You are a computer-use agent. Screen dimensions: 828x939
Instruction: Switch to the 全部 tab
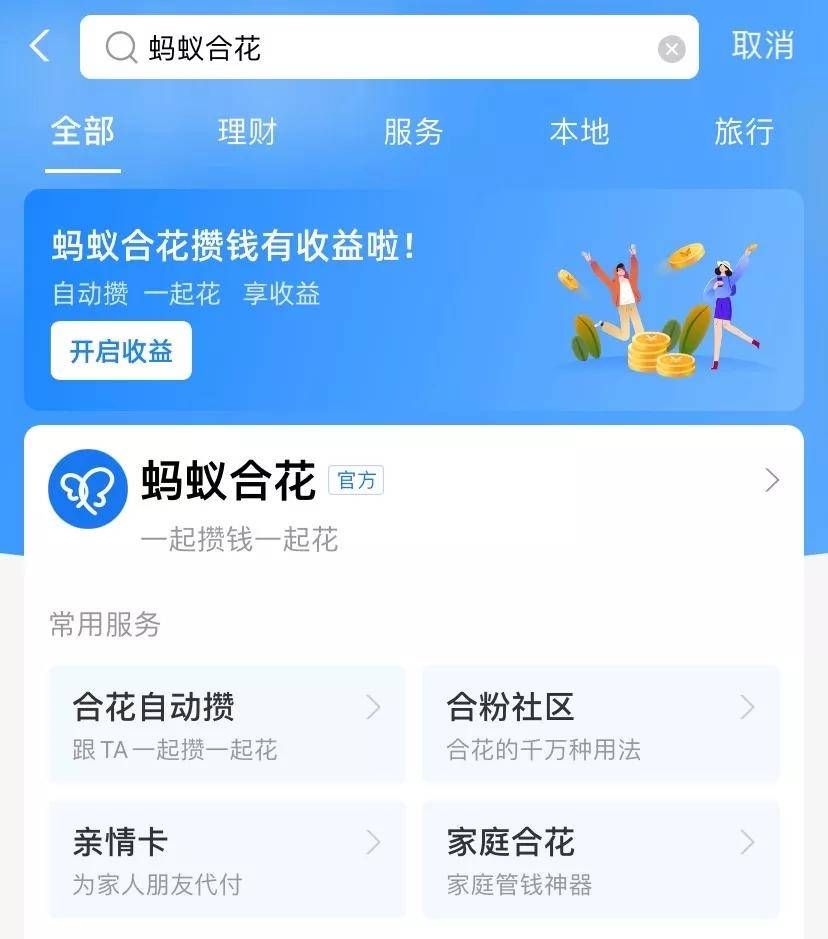tap(83, 132)
